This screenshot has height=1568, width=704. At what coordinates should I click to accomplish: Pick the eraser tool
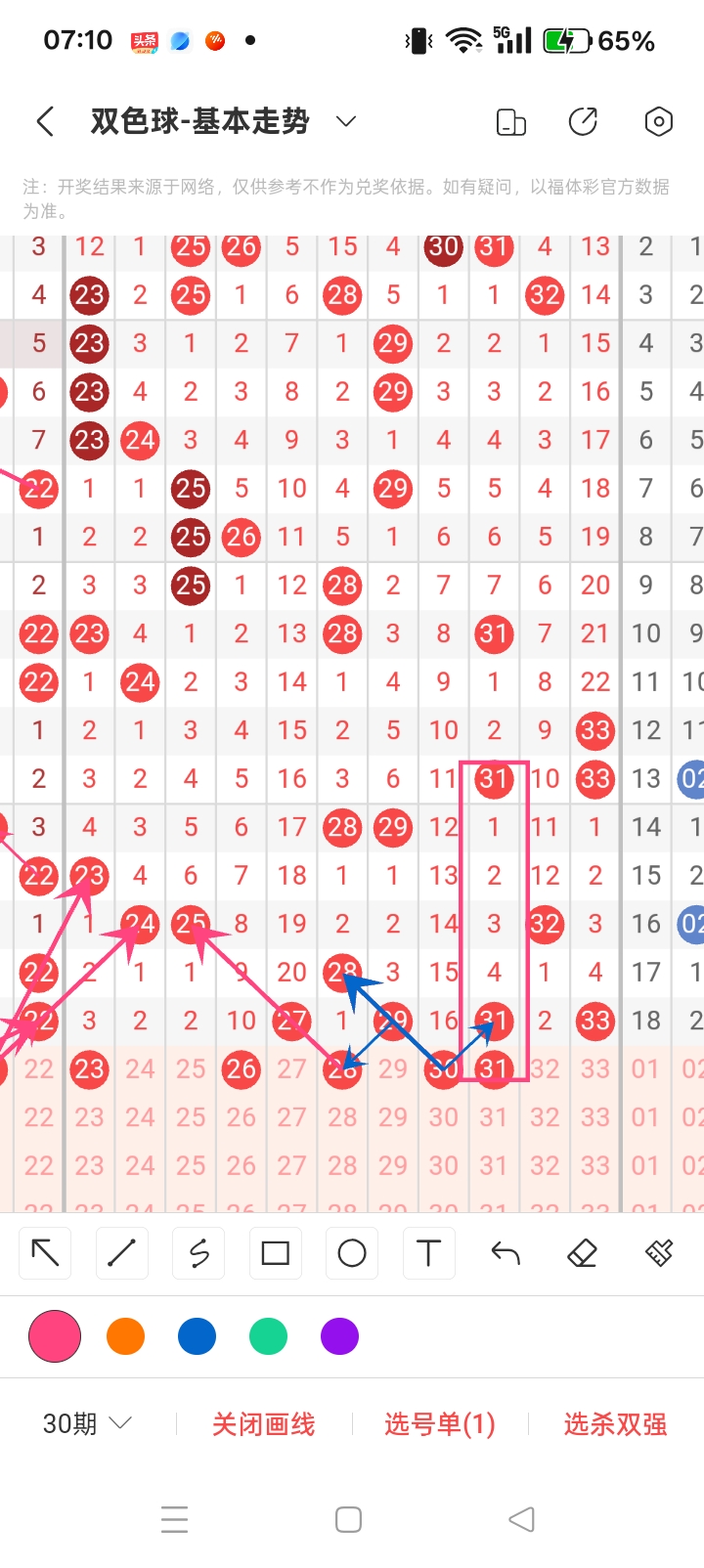tap(582, 1253)
